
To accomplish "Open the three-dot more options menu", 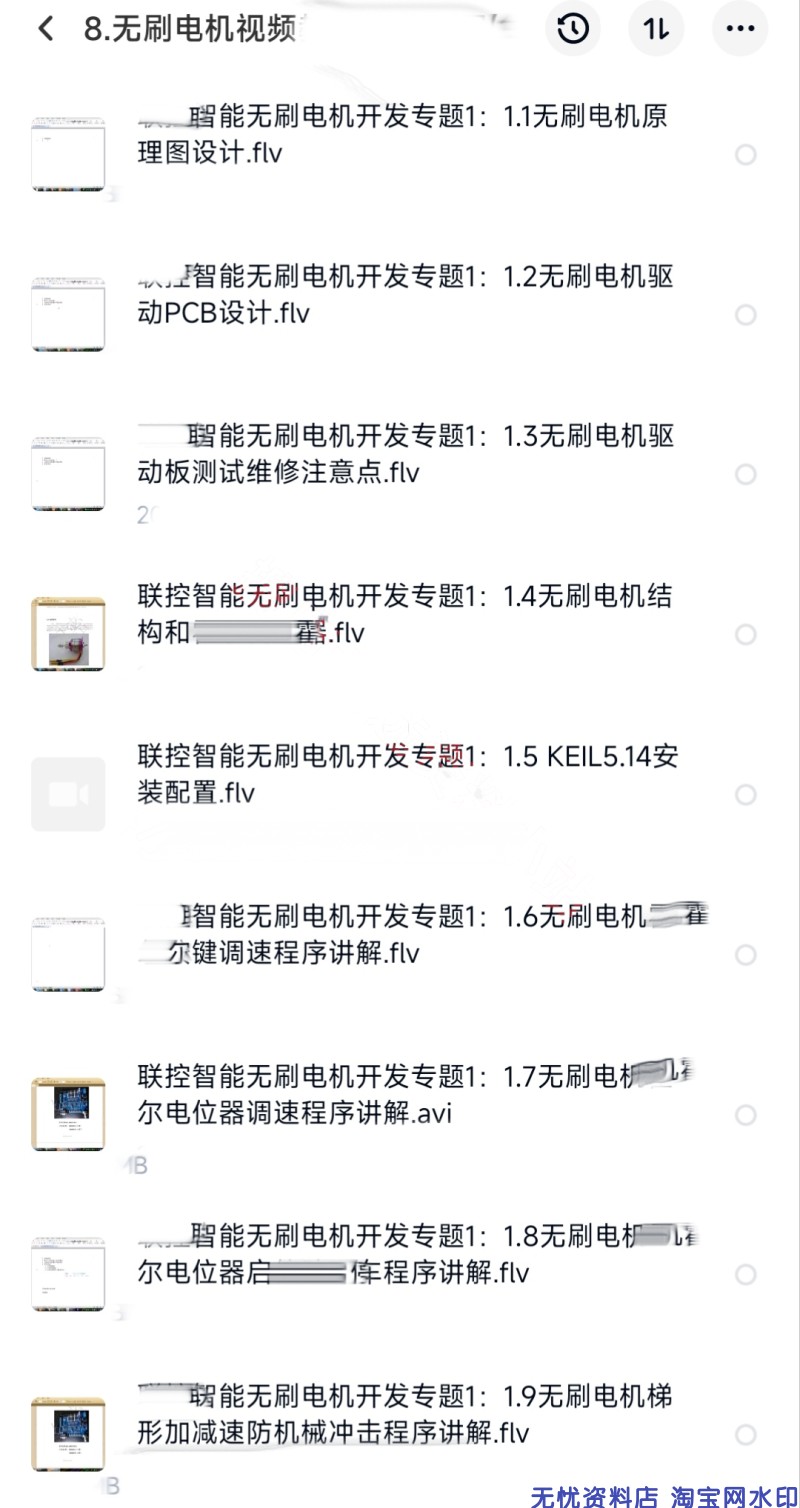I will (x=739, y=29).
